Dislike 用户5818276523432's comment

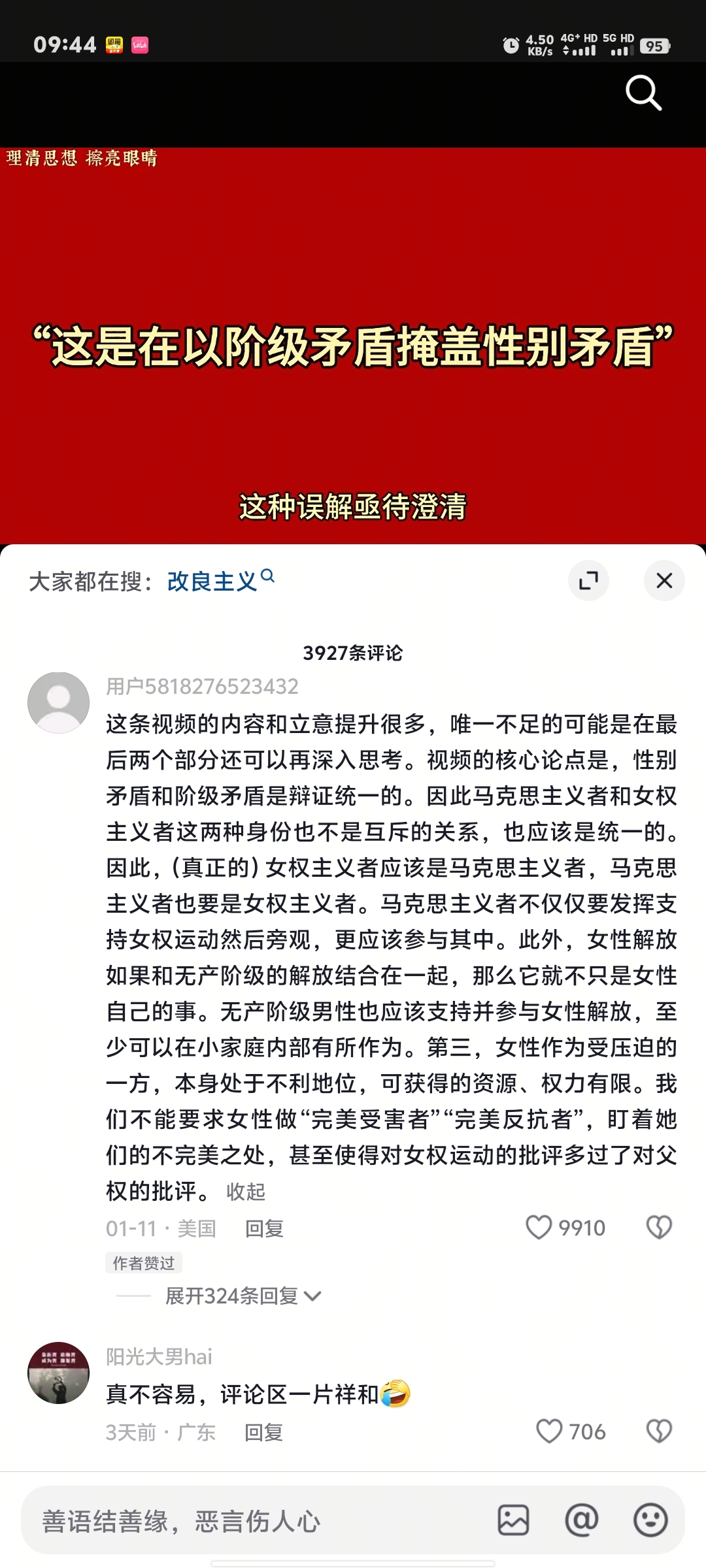(x=658, y=1228)
